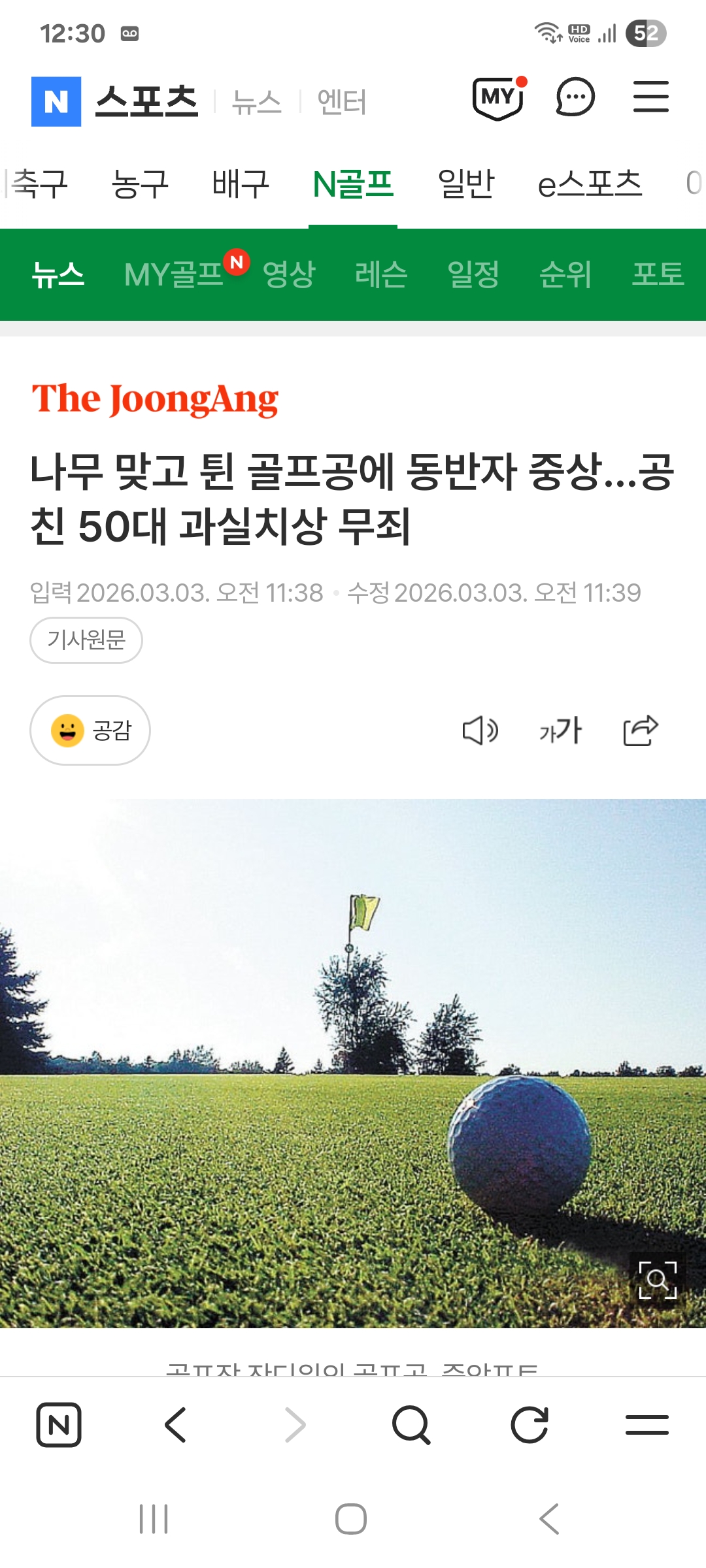Select the e스포츠 category tab
Screen dimensions: 706x1568
click(590, 184)
